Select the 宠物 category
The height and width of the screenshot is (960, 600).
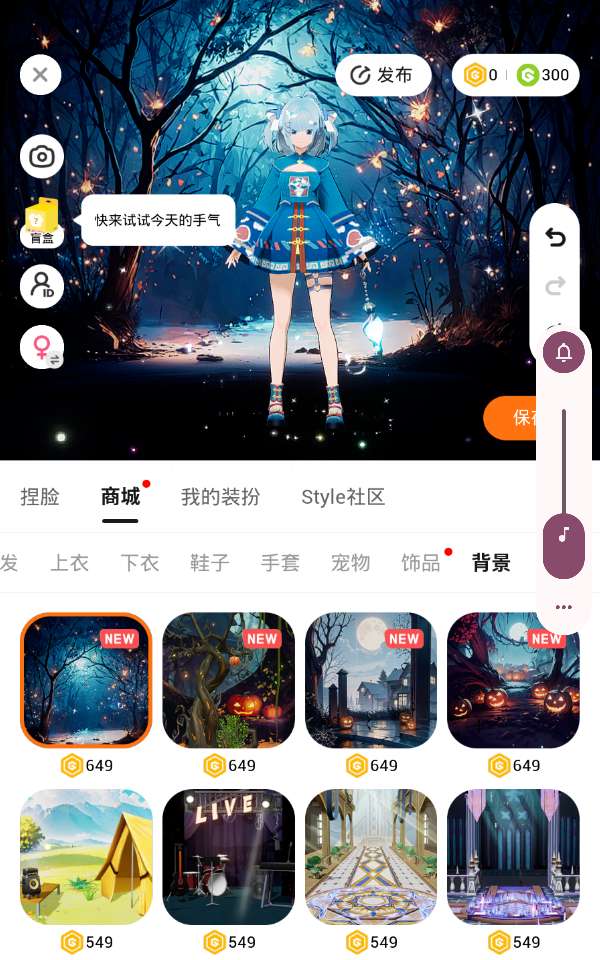click(350, 563)
